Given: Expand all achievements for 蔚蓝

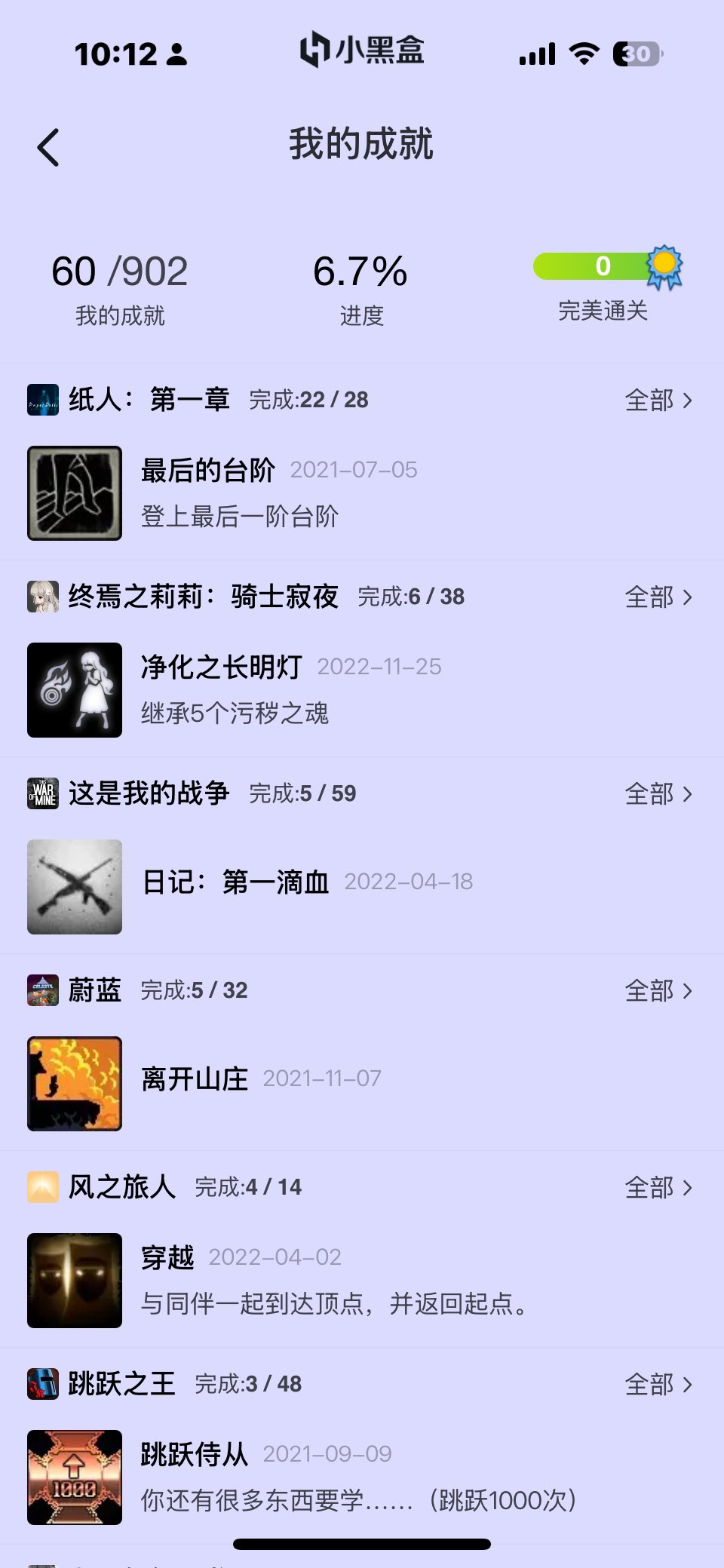Looking at the screenshot, I should [660, 990].
